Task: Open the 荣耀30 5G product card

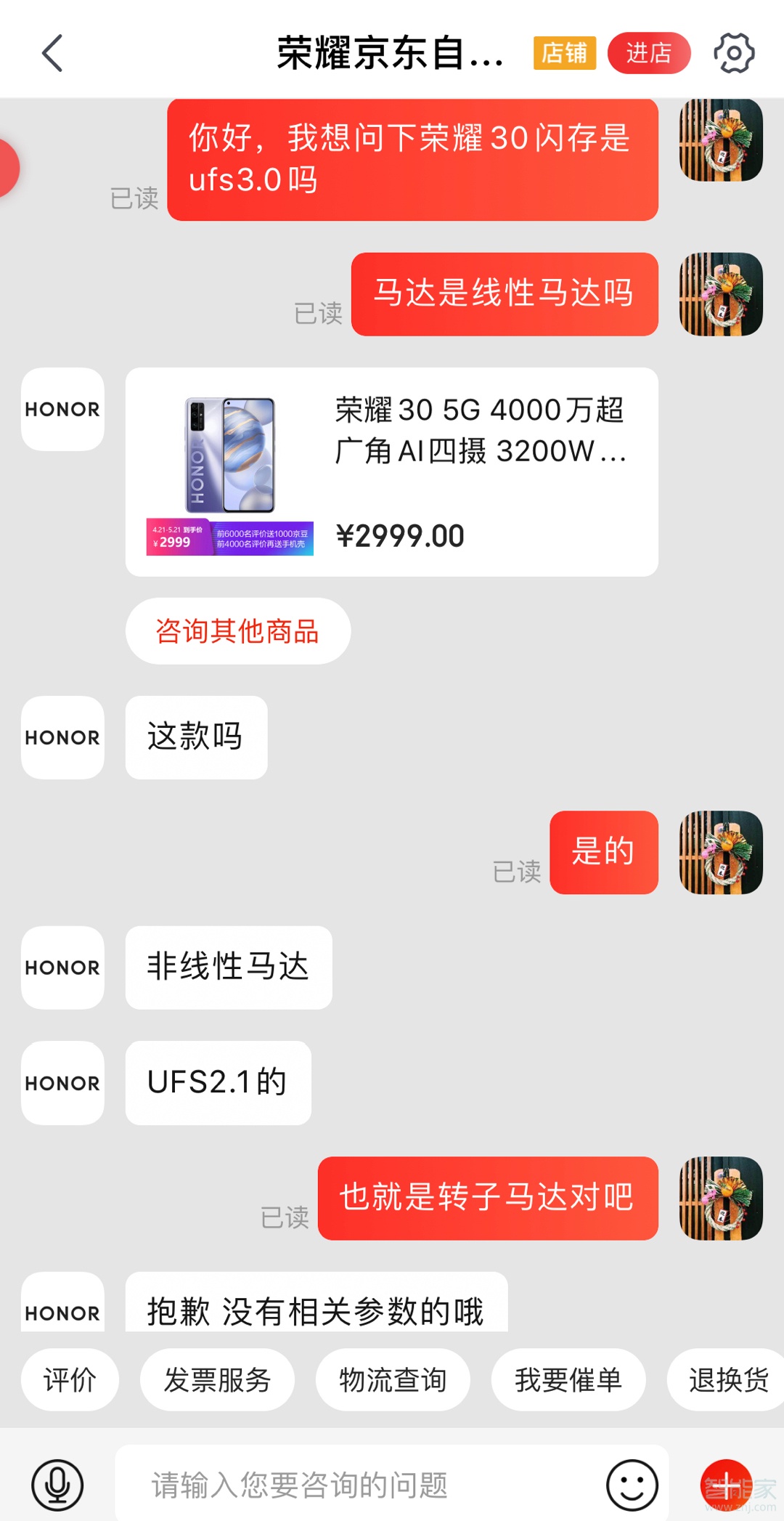Action: click(391, 472)
